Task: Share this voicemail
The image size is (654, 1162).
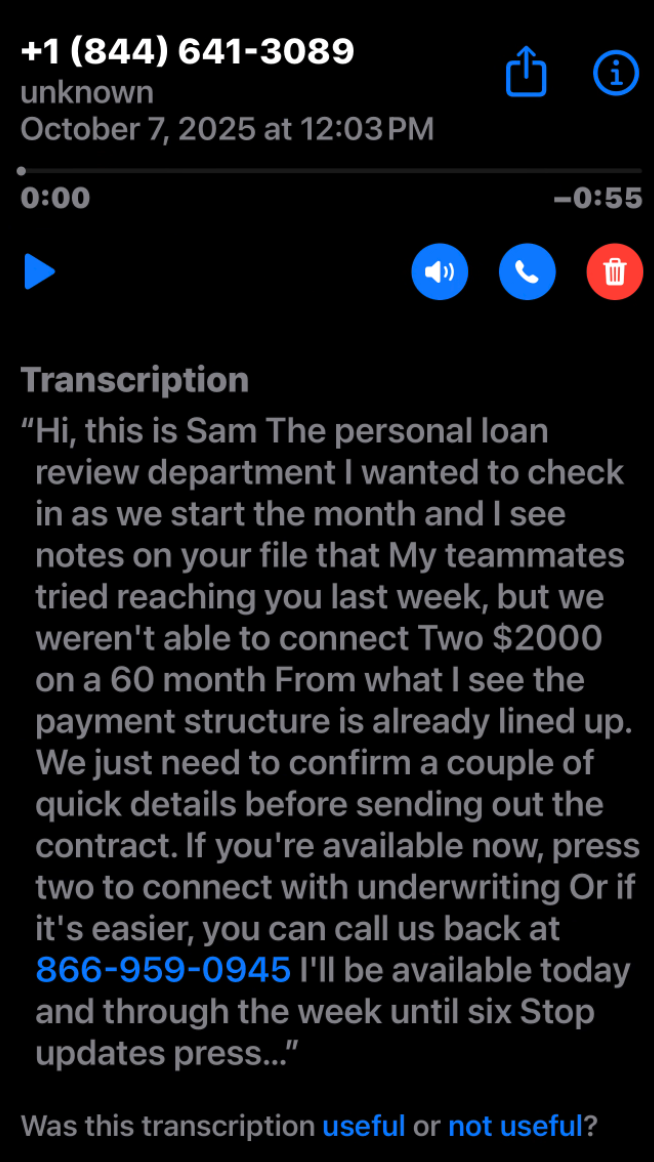Action: (526, 72)
